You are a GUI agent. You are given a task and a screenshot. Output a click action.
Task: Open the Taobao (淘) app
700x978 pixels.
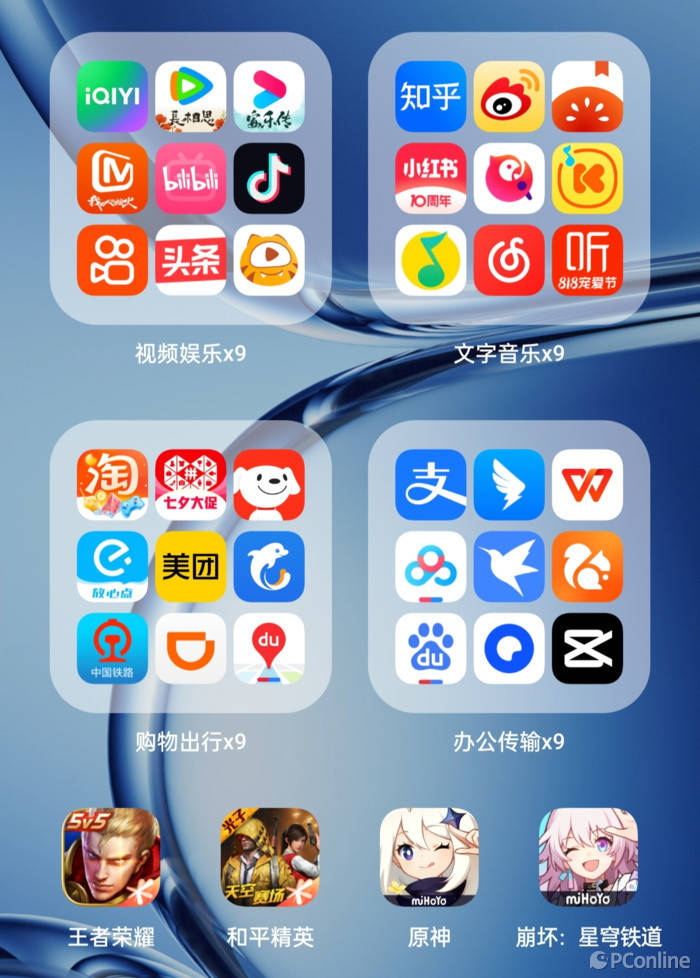pyautogui.click(x=112, y=485)
